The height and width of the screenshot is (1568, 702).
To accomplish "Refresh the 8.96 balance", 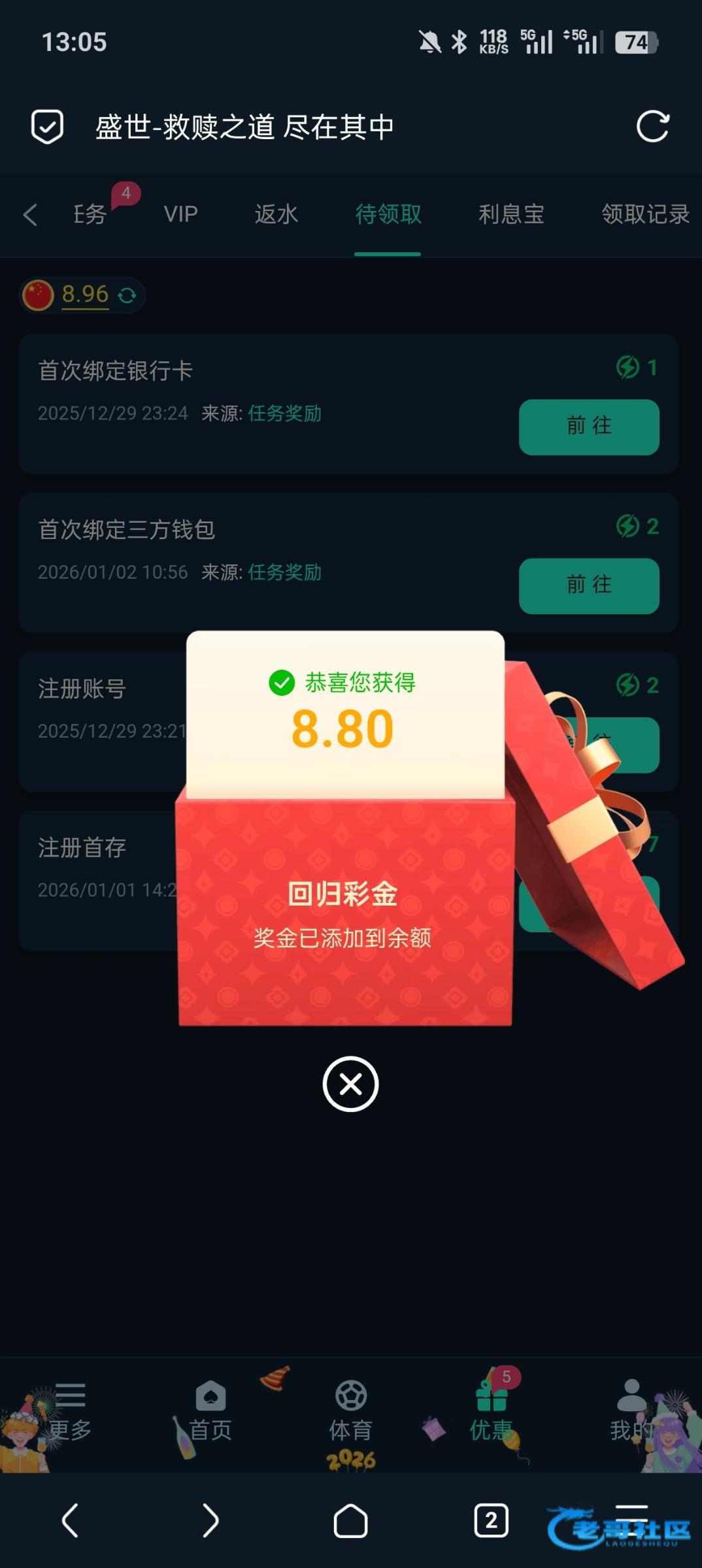I will [x=127, y=295].
